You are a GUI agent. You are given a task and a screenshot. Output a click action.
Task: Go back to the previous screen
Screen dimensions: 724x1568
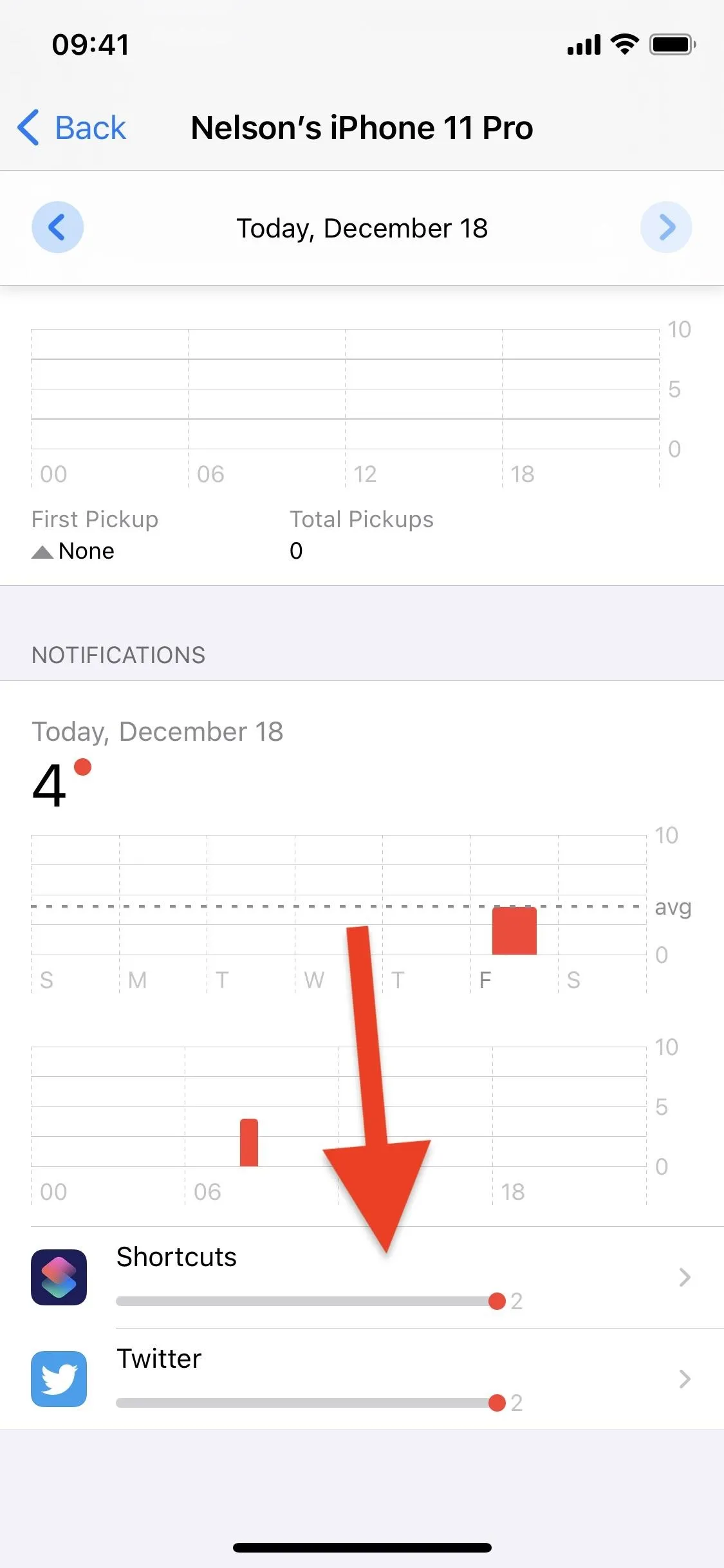coord(71,127)
